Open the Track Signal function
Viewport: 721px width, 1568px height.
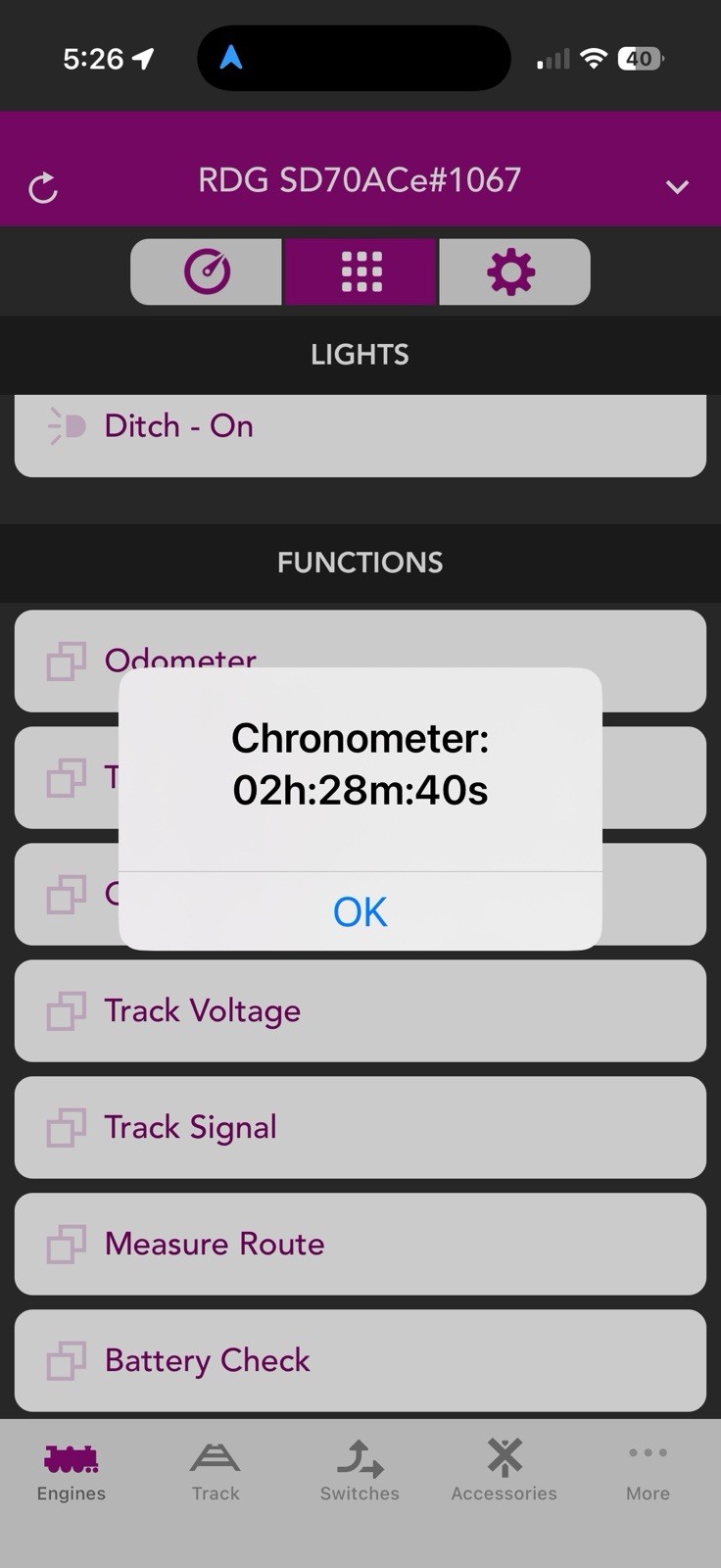click(360, 1127)
